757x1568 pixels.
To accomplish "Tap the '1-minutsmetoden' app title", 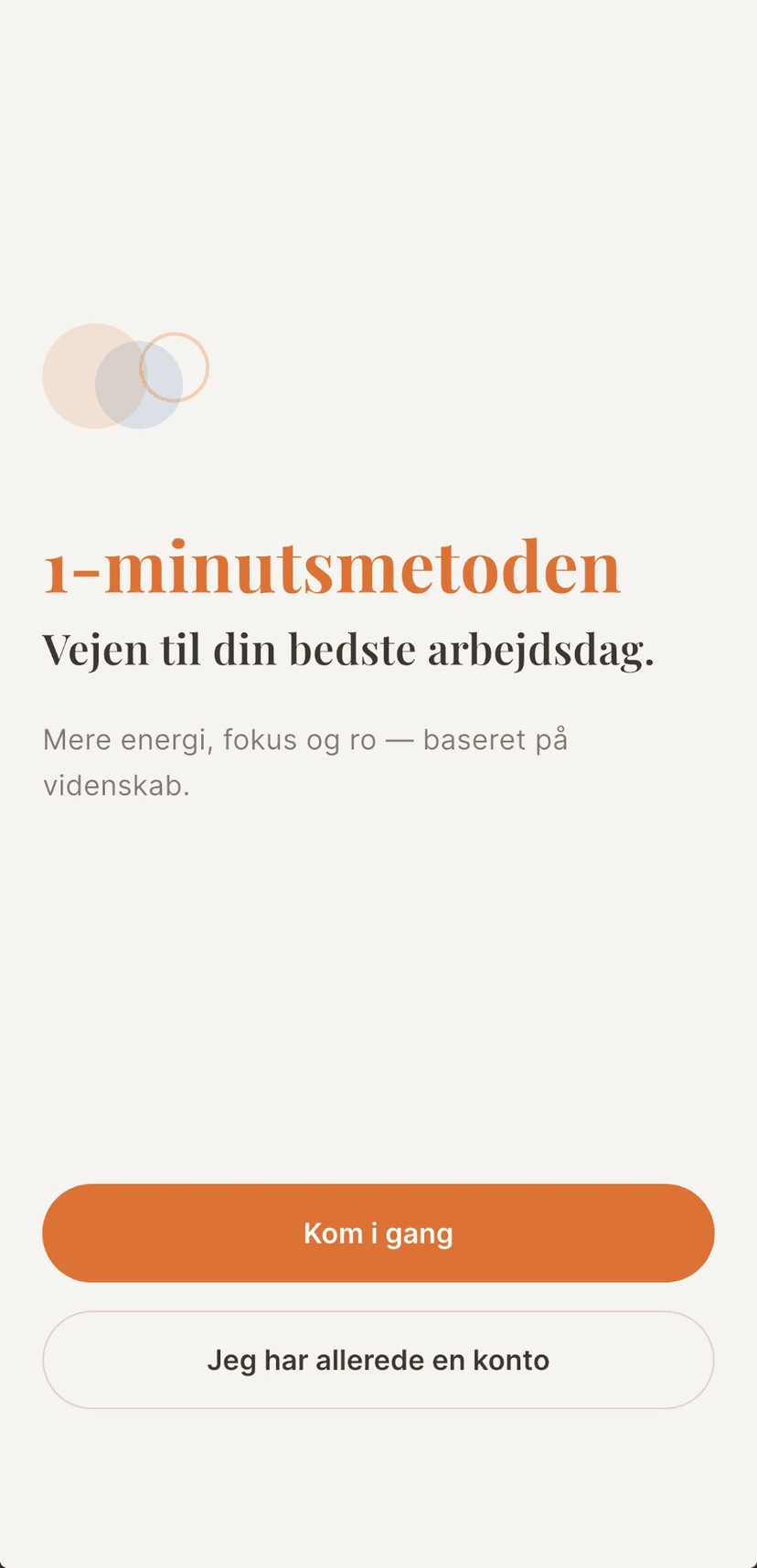I will [x=331, y=567].
